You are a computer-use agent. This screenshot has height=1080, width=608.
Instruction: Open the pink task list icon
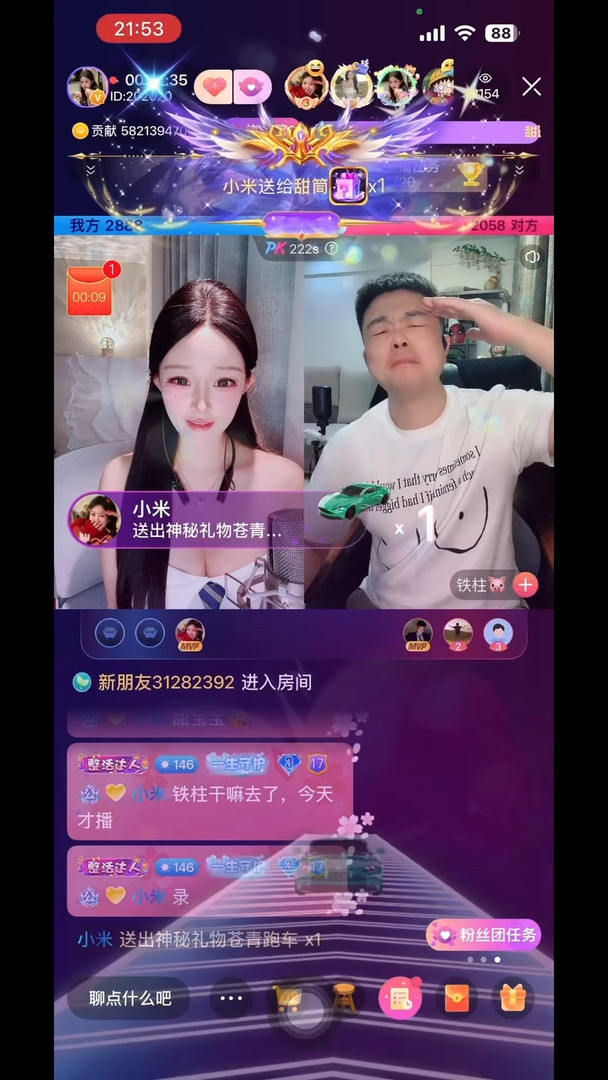[x=400, y=998]
